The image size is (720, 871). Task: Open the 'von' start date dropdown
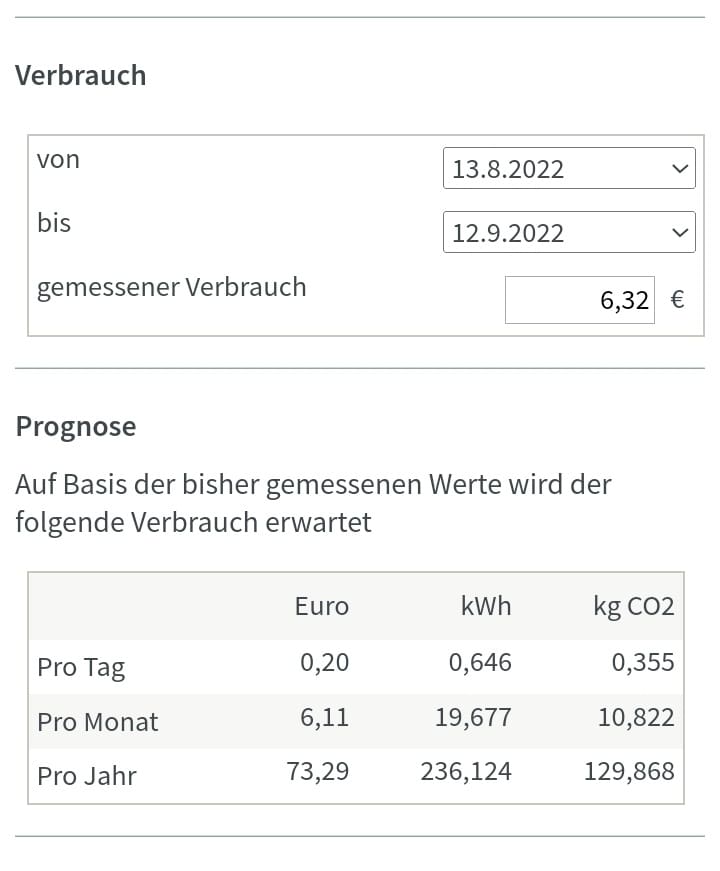click(568, 168)
